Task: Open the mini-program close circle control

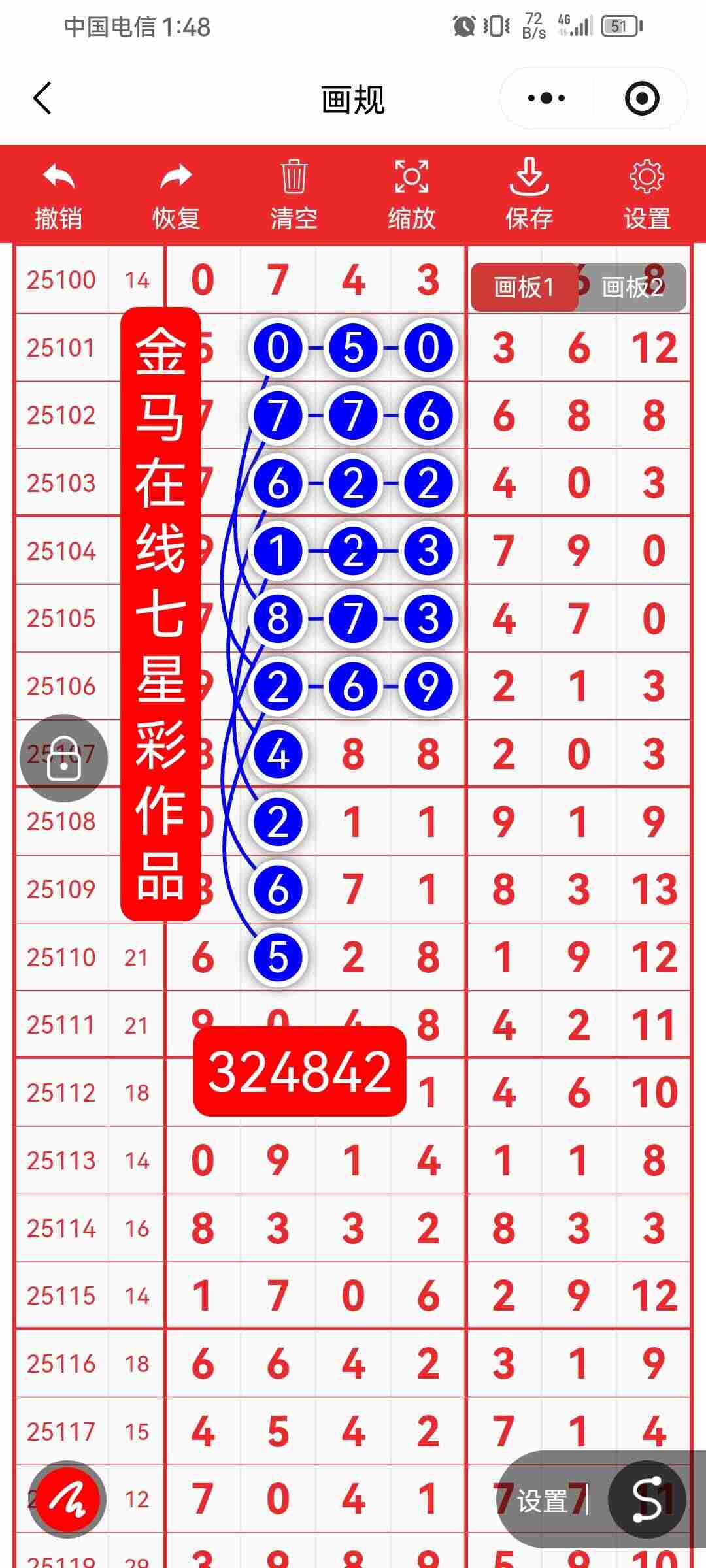Action: [x=641, y=98]
